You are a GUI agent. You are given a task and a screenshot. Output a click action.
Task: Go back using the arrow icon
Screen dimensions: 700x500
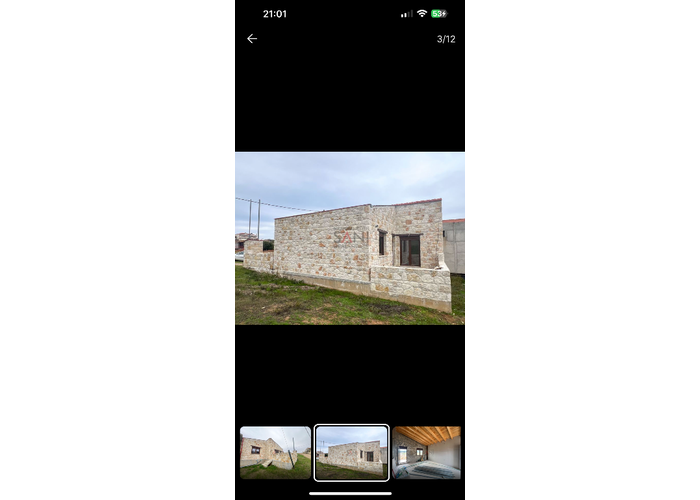pos(252,39)
